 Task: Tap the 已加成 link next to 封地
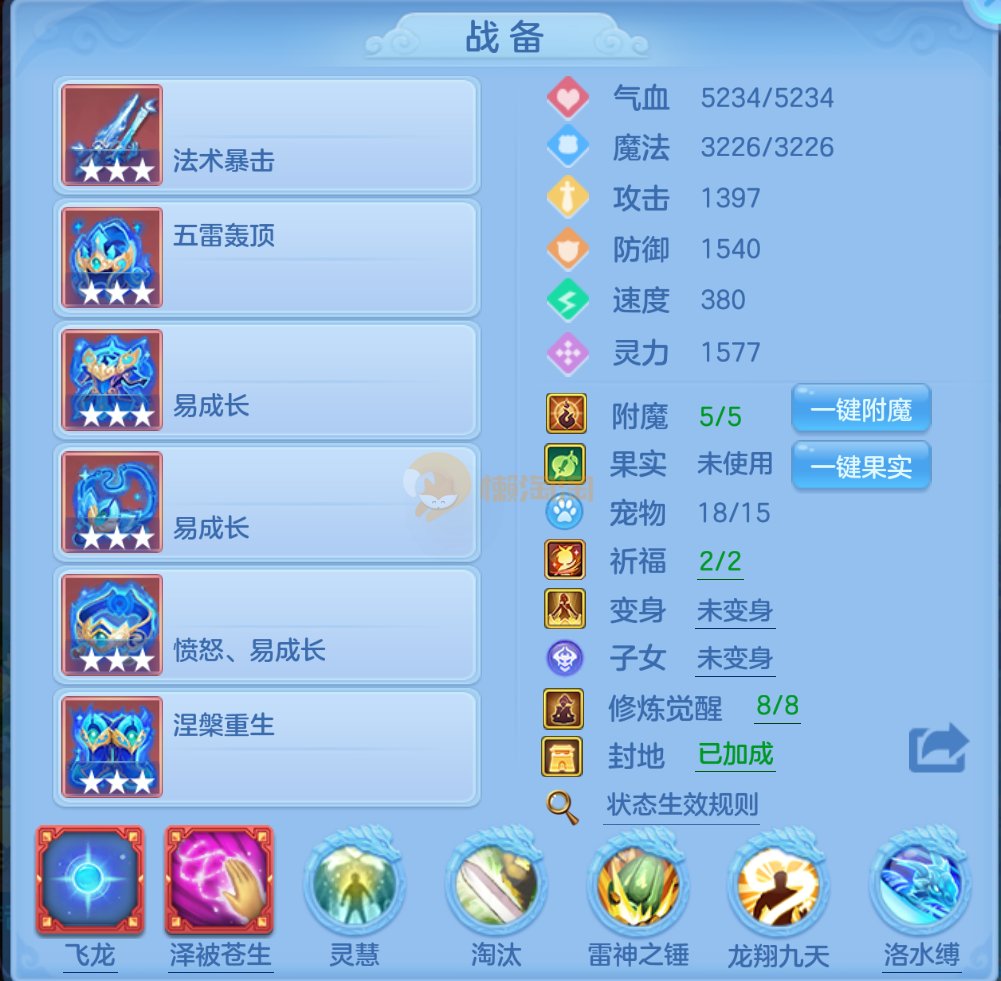[735, 755]
